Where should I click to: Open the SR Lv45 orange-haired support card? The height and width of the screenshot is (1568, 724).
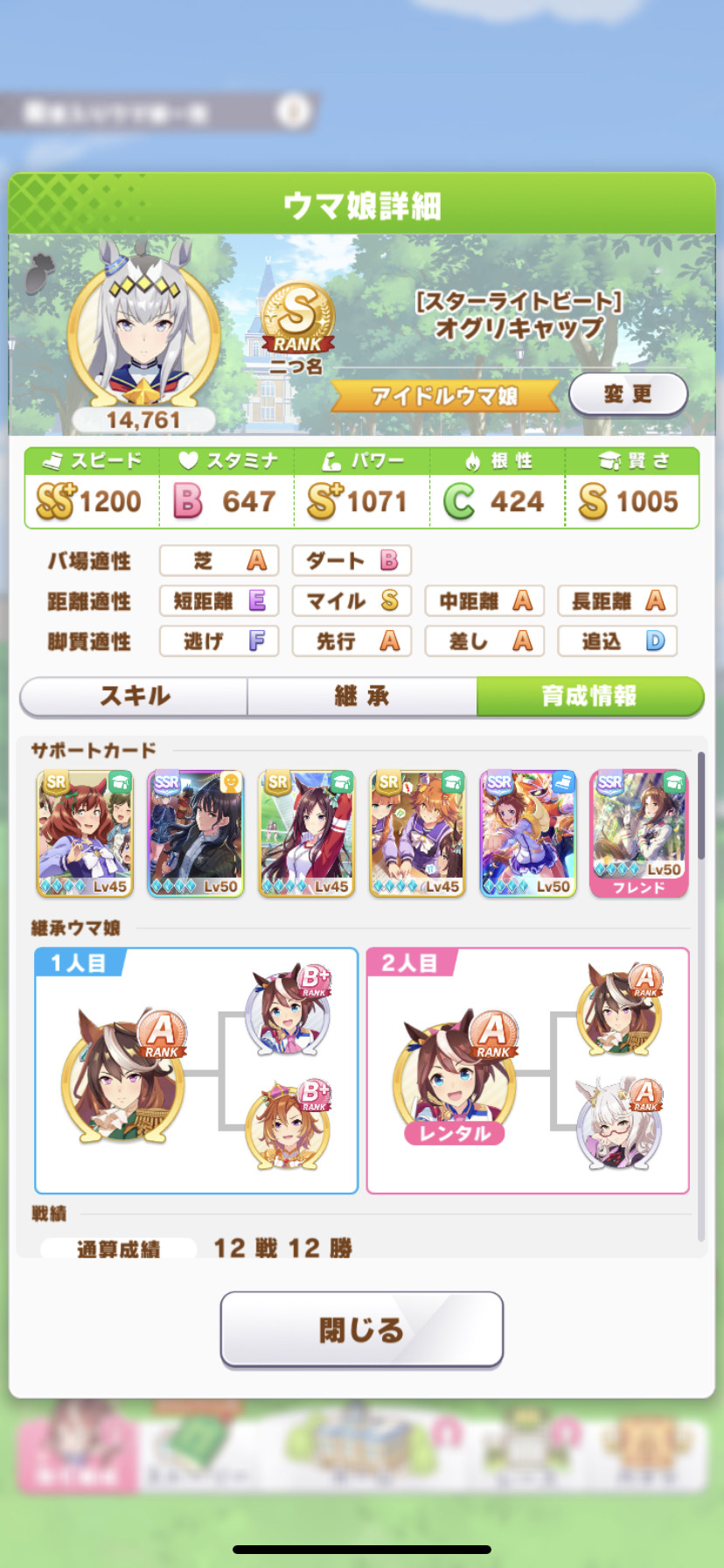(417, 833)
